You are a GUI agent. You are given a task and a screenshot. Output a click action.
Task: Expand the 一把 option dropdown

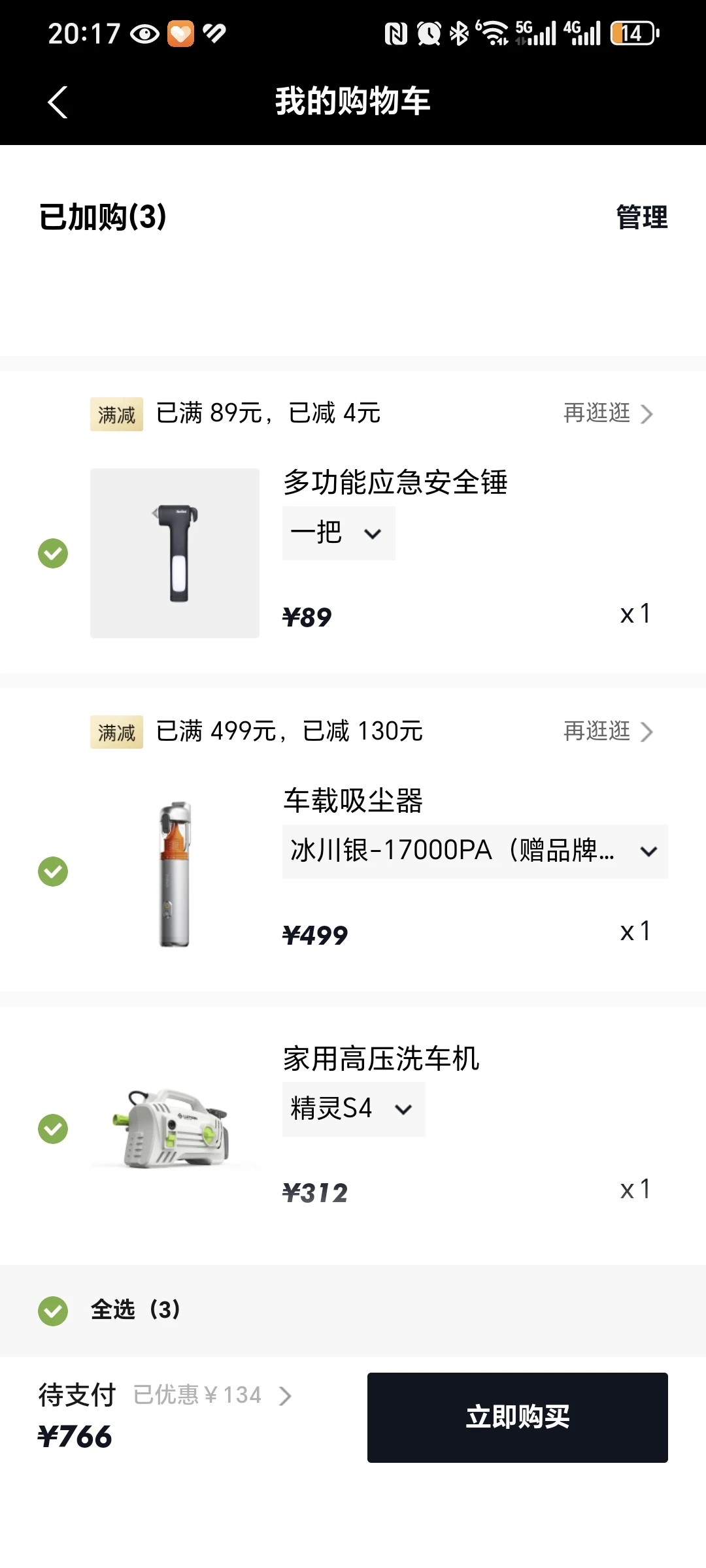(x=338, y=533)
